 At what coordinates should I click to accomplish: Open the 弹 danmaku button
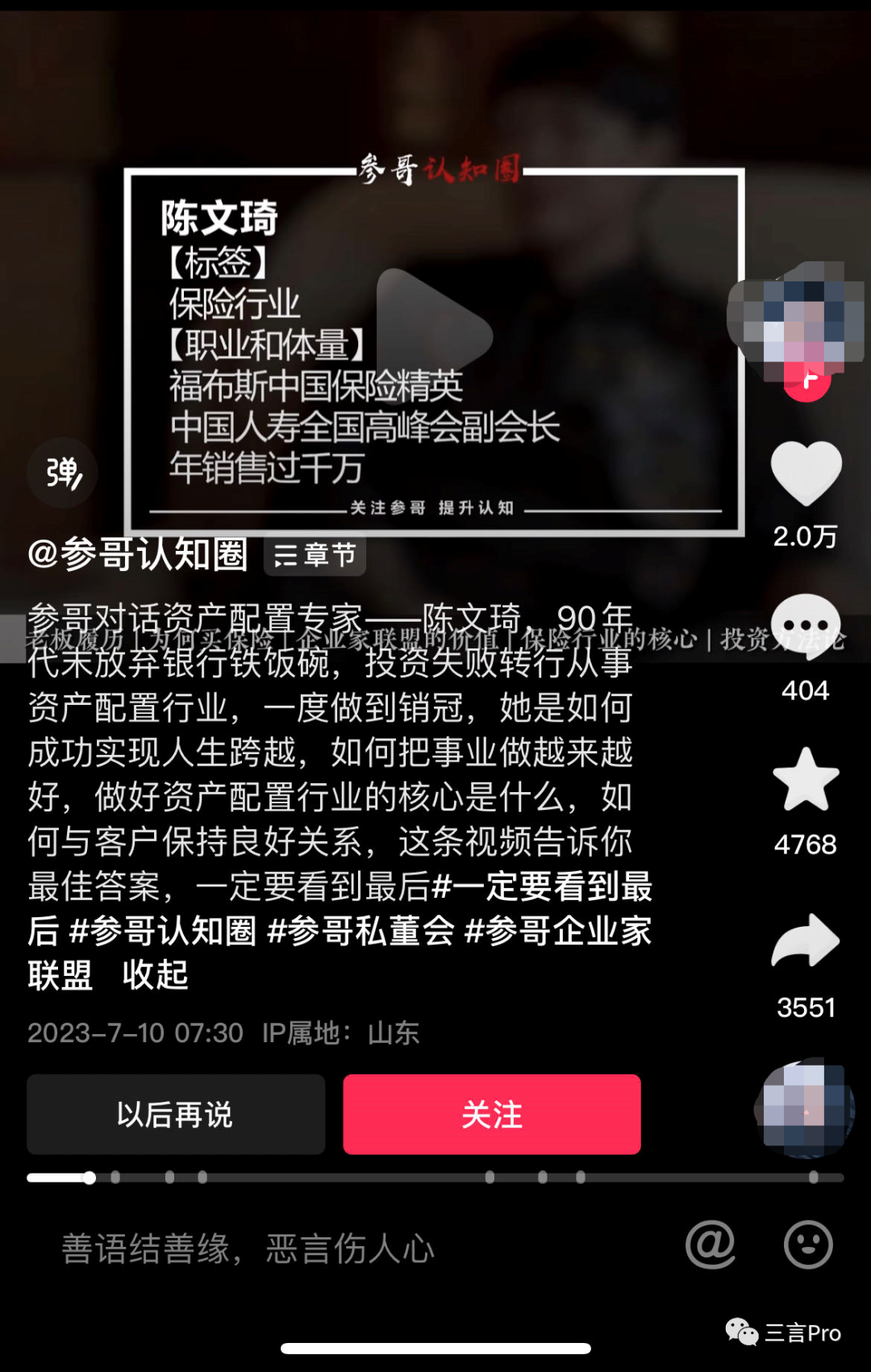pos(63,473)
